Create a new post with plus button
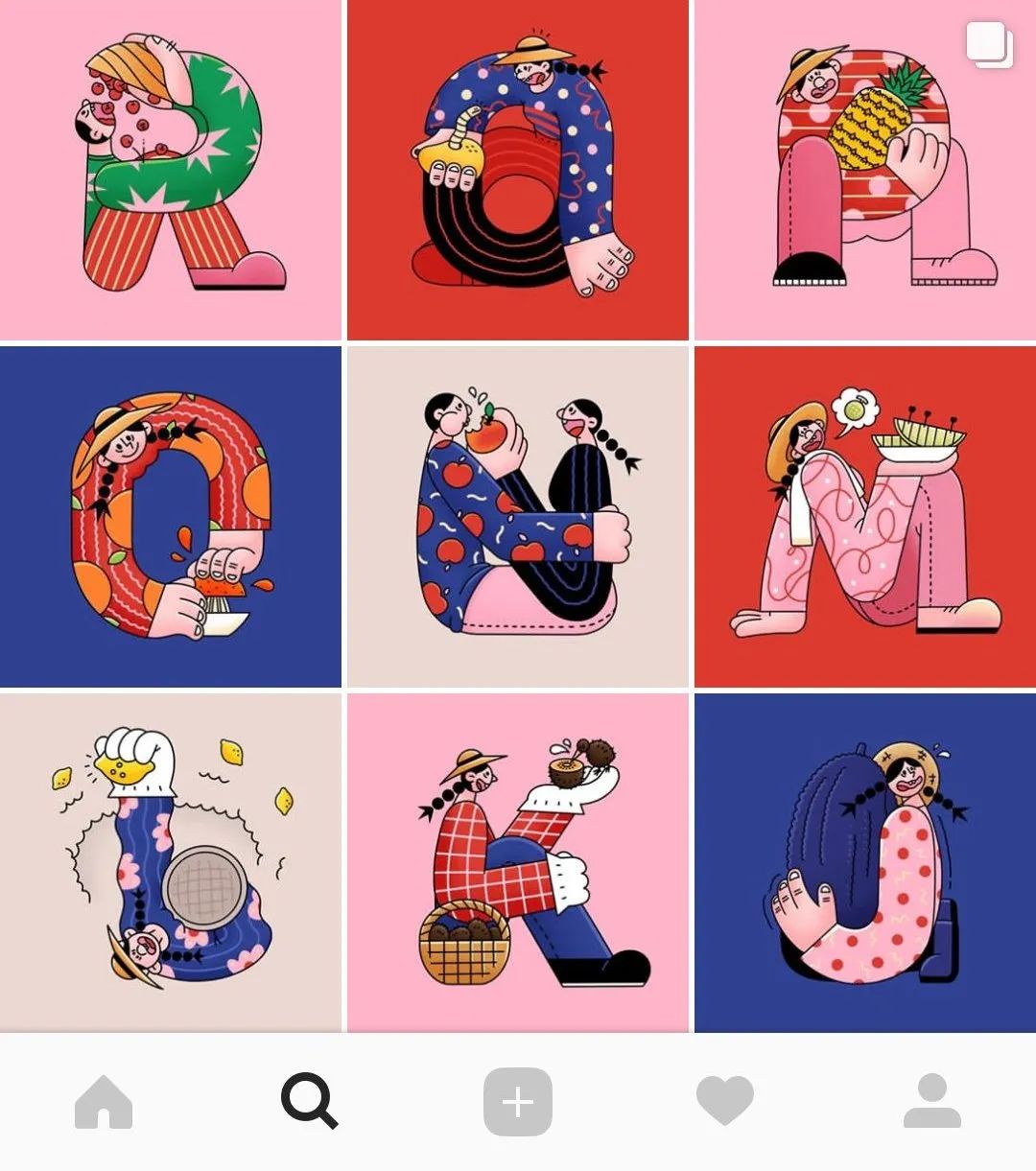The image size is (1036, 1171). [518, 1101]
